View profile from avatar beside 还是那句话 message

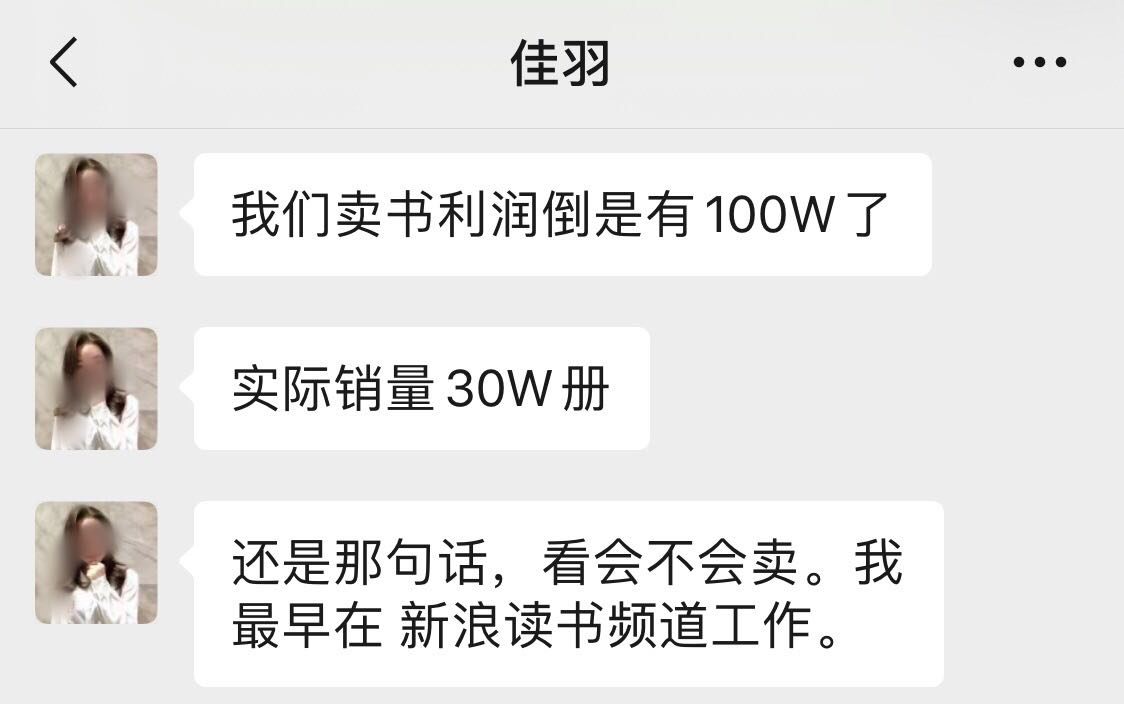tap(96, 563)
